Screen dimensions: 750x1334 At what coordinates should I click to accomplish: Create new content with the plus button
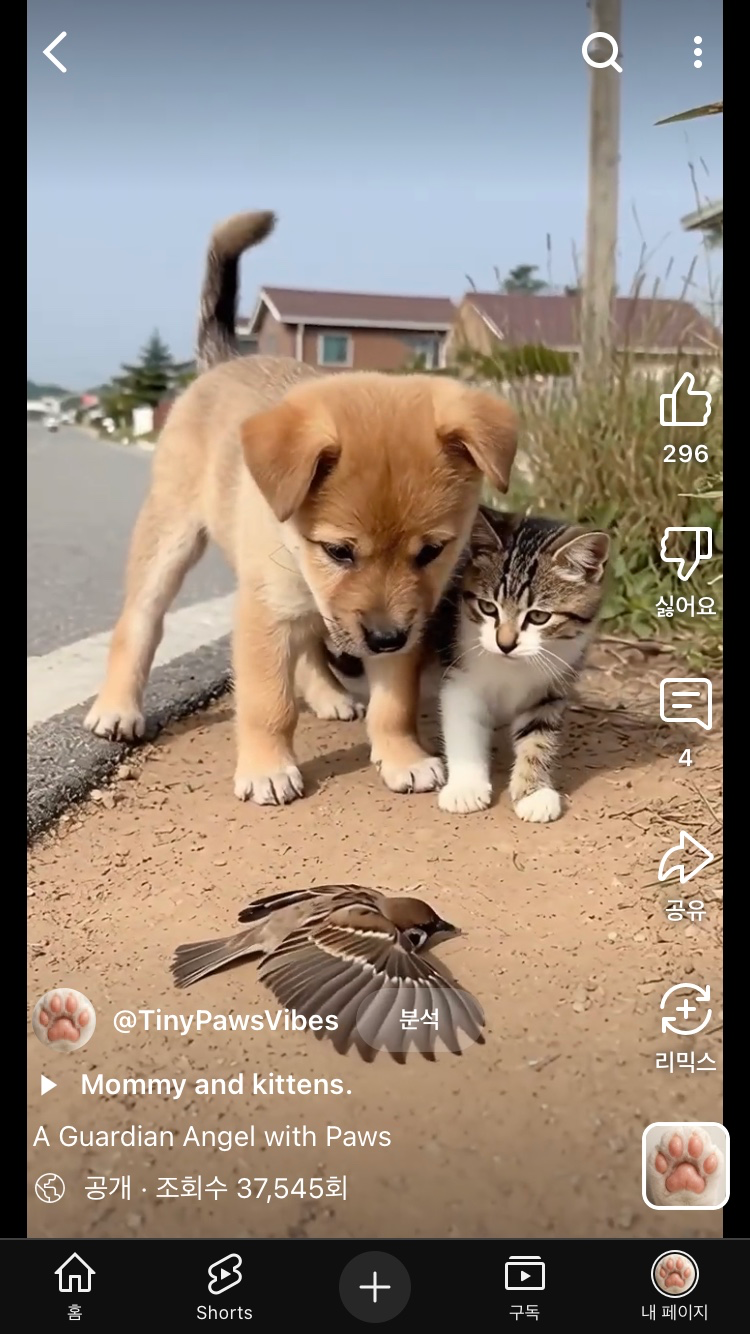[375, 1287]
